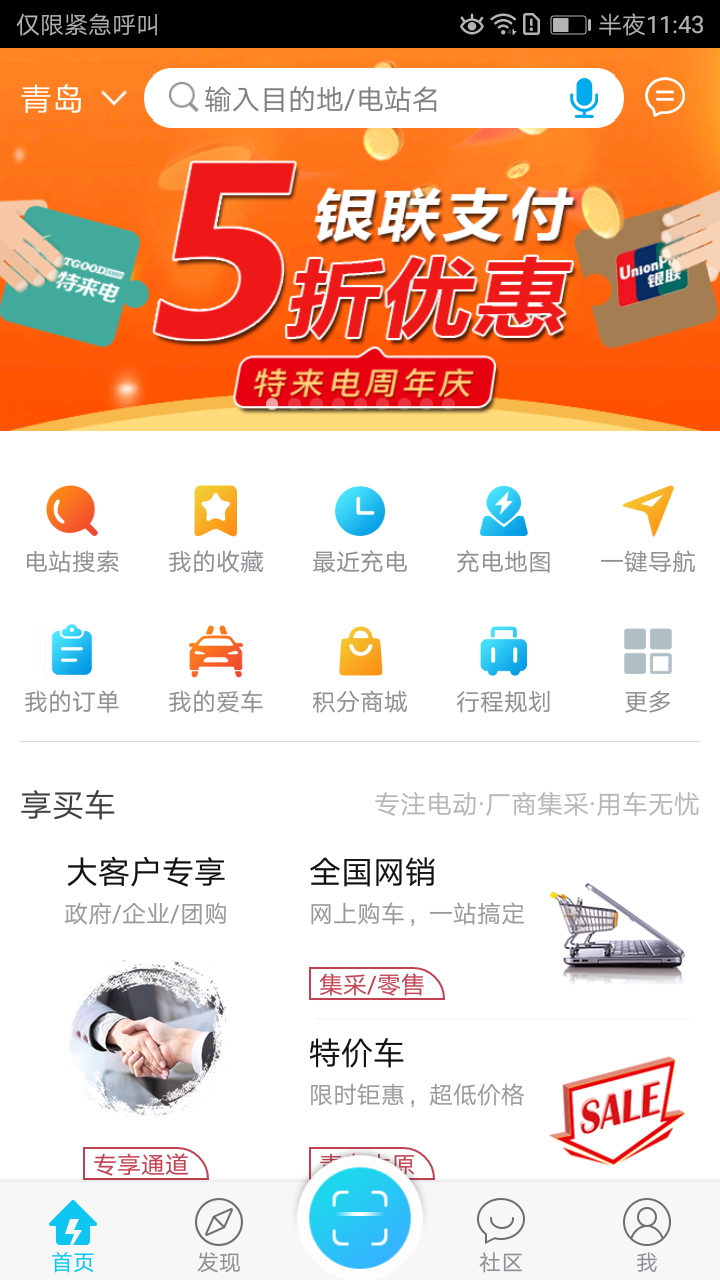This screenshot has width=720, height=1280.
Task: Open 我的订单 my orders
Action: (72, 670)
